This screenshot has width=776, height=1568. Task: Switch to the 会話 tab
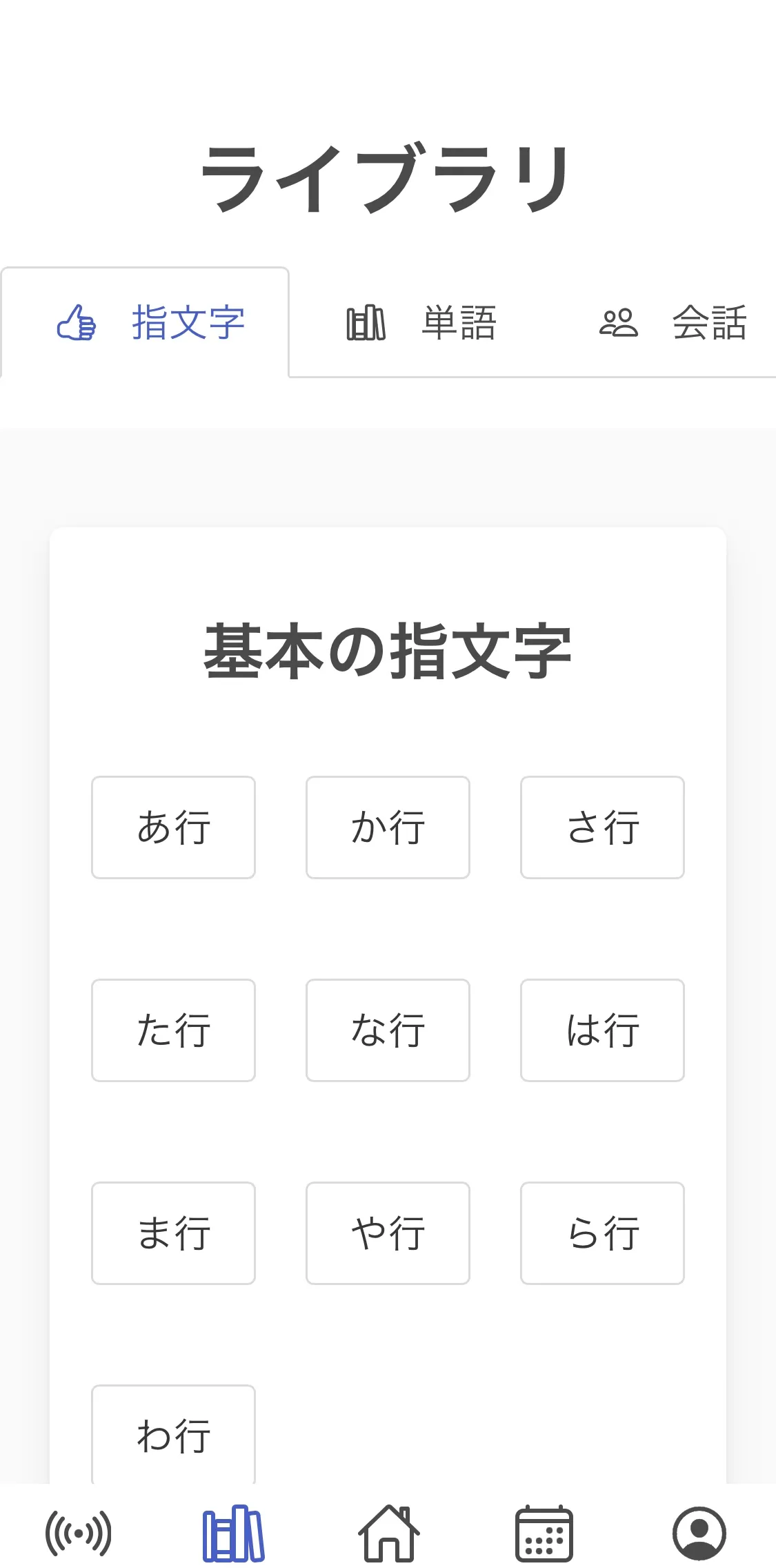(x=709, y=323)
